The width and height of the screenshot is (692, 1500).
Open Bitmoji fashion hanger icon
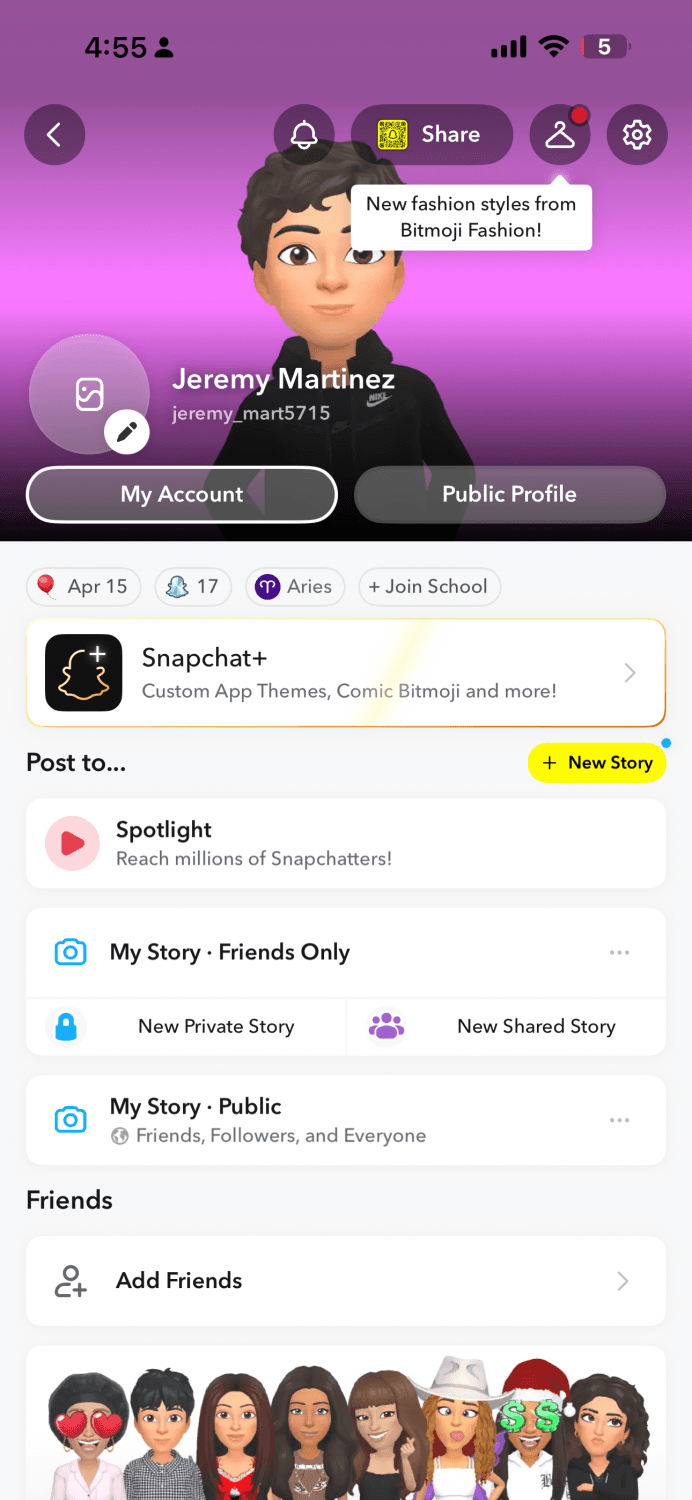click(x=559, y=135)
